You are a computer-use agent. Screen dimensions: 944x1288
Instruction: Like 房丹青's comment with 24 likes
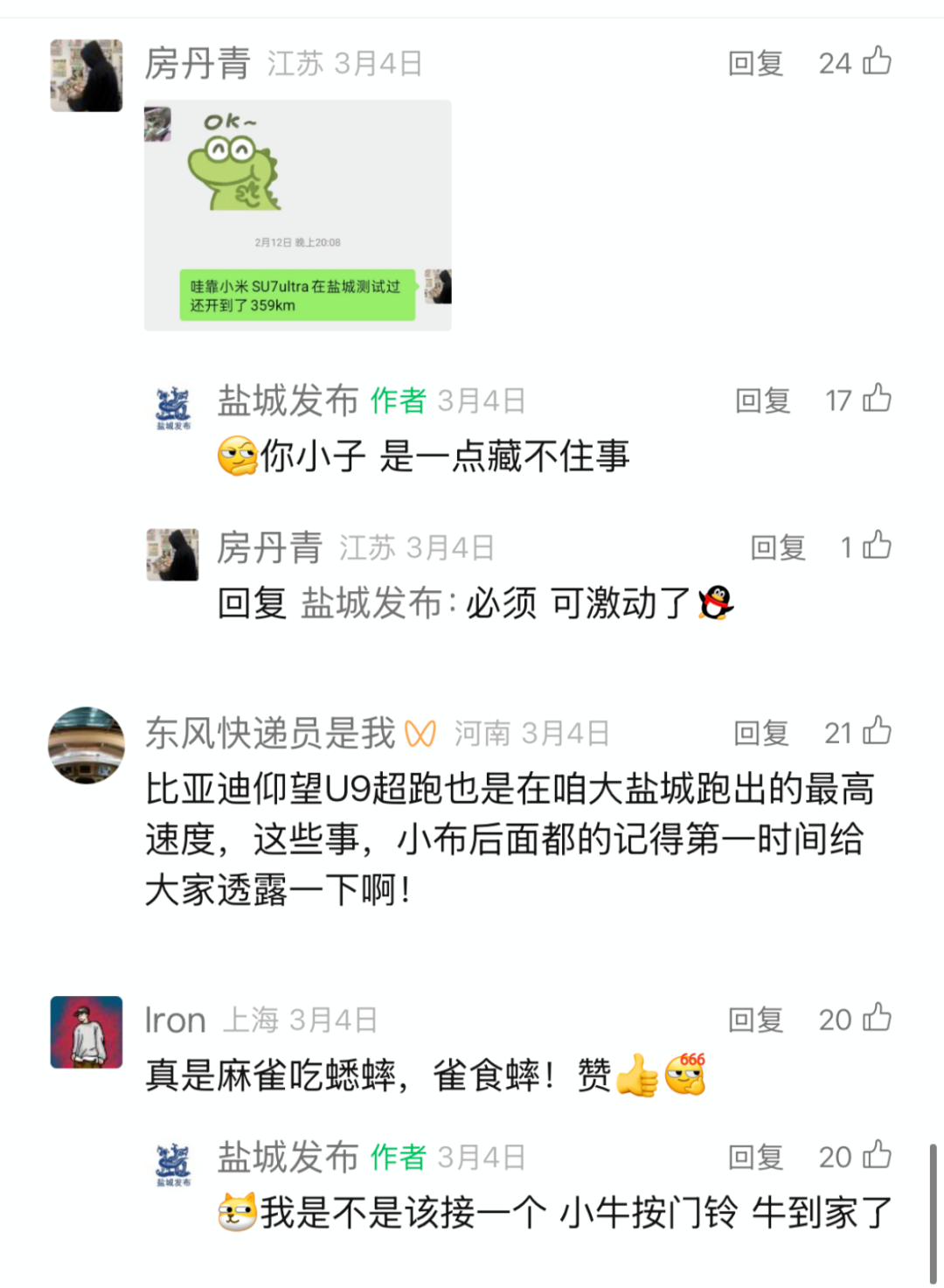coord(877,61)
